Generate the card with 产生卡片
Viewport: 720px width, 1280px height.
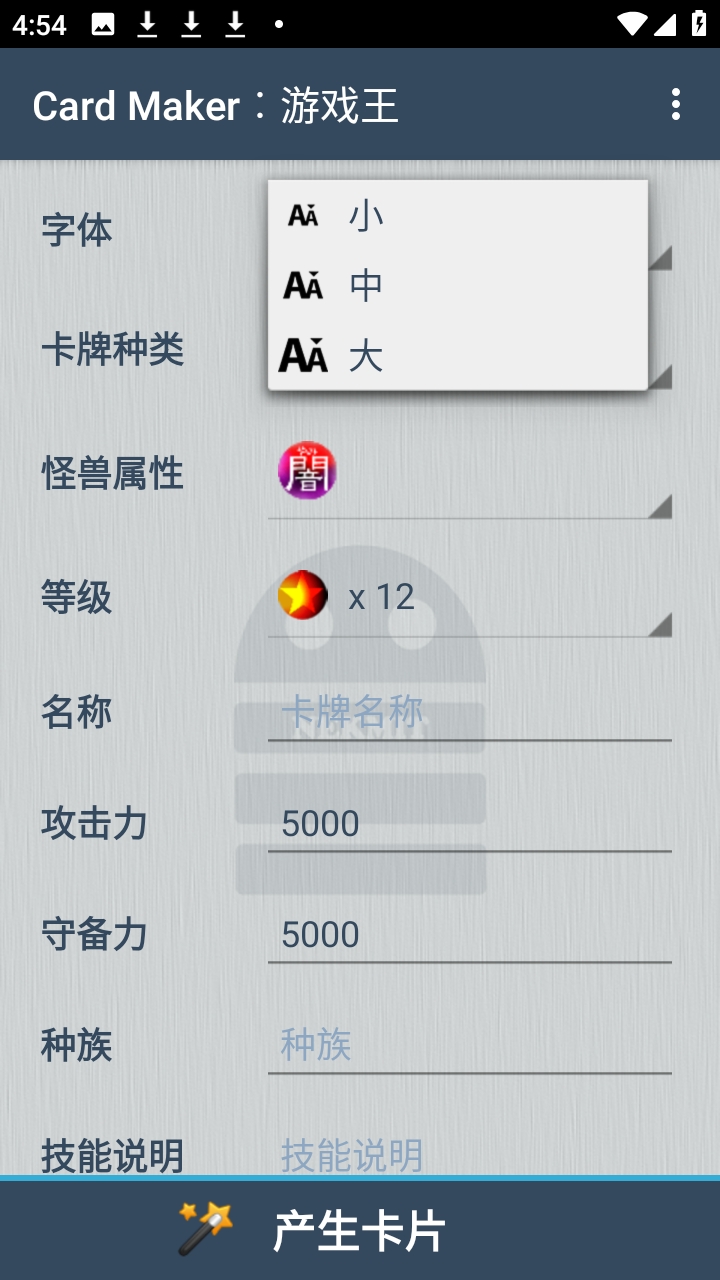click(360, 1230)
